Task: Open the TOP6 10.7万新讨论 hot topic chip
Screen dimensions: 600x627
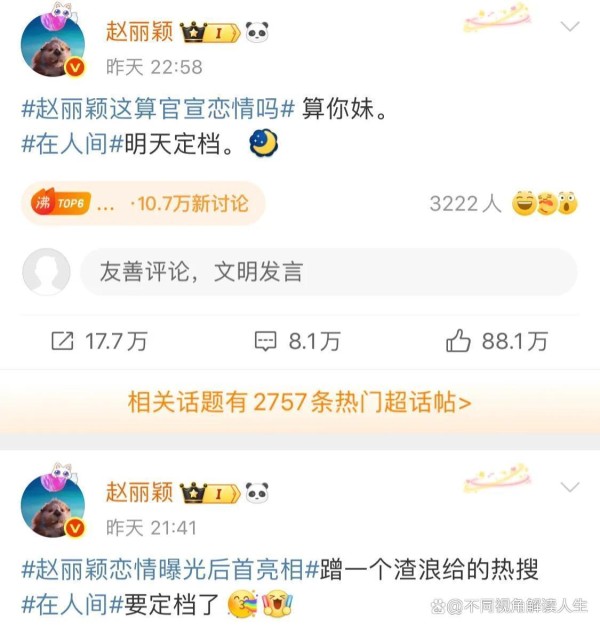Action: (x=140, y=203)
